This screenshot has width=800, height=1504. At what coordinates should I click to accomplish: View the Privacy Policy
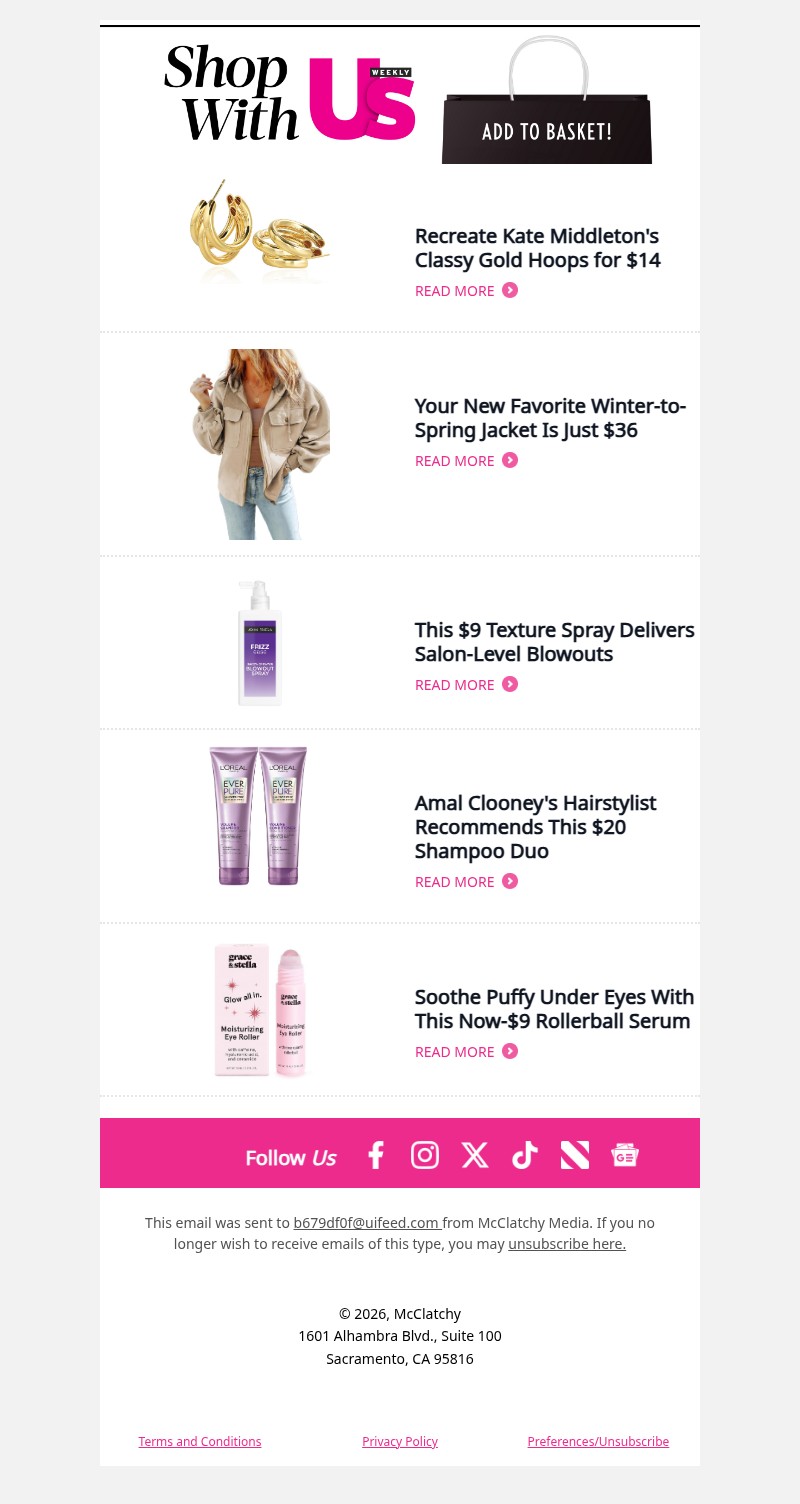click(x=400, y=1441)
